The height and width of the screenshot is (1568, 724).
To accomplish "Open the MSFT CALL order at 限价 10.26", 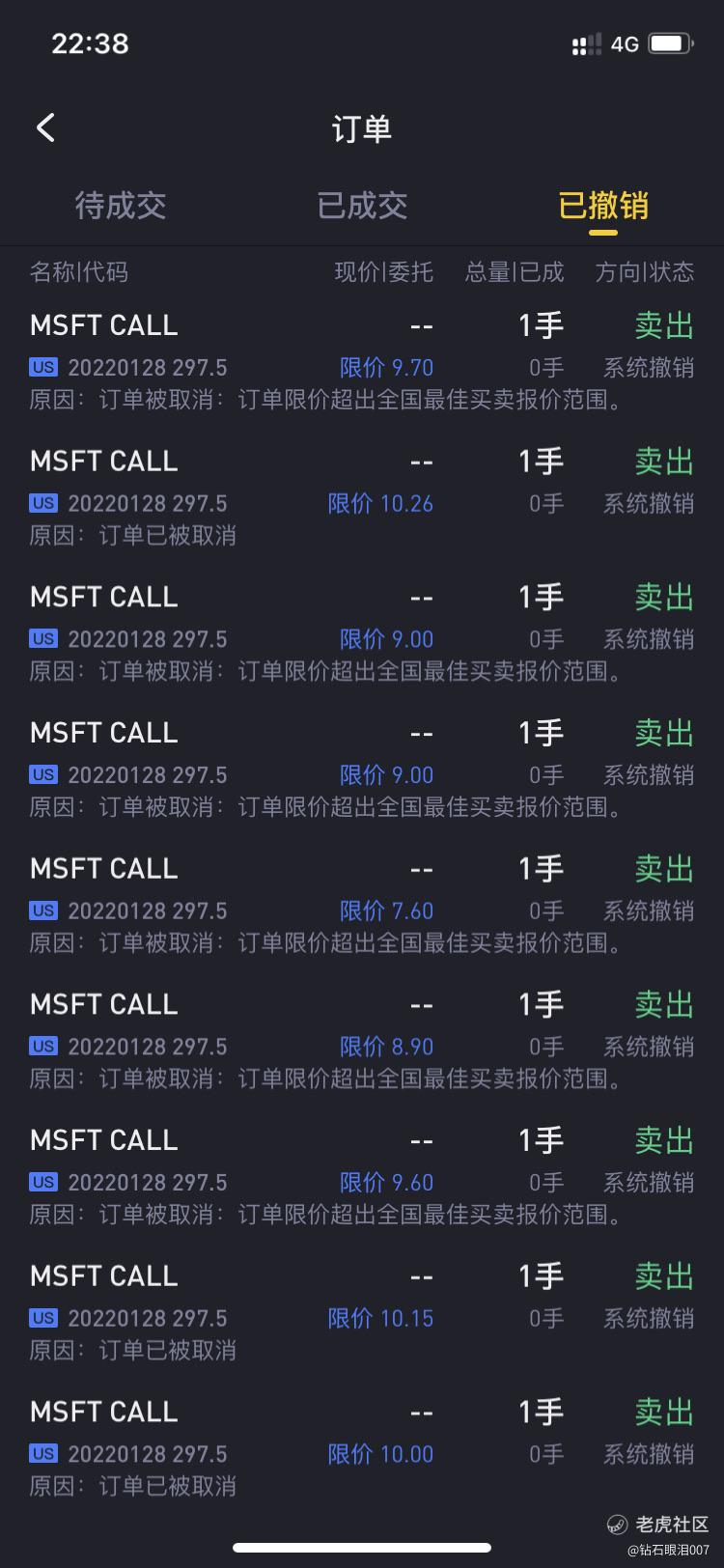I will pos(362,495).
